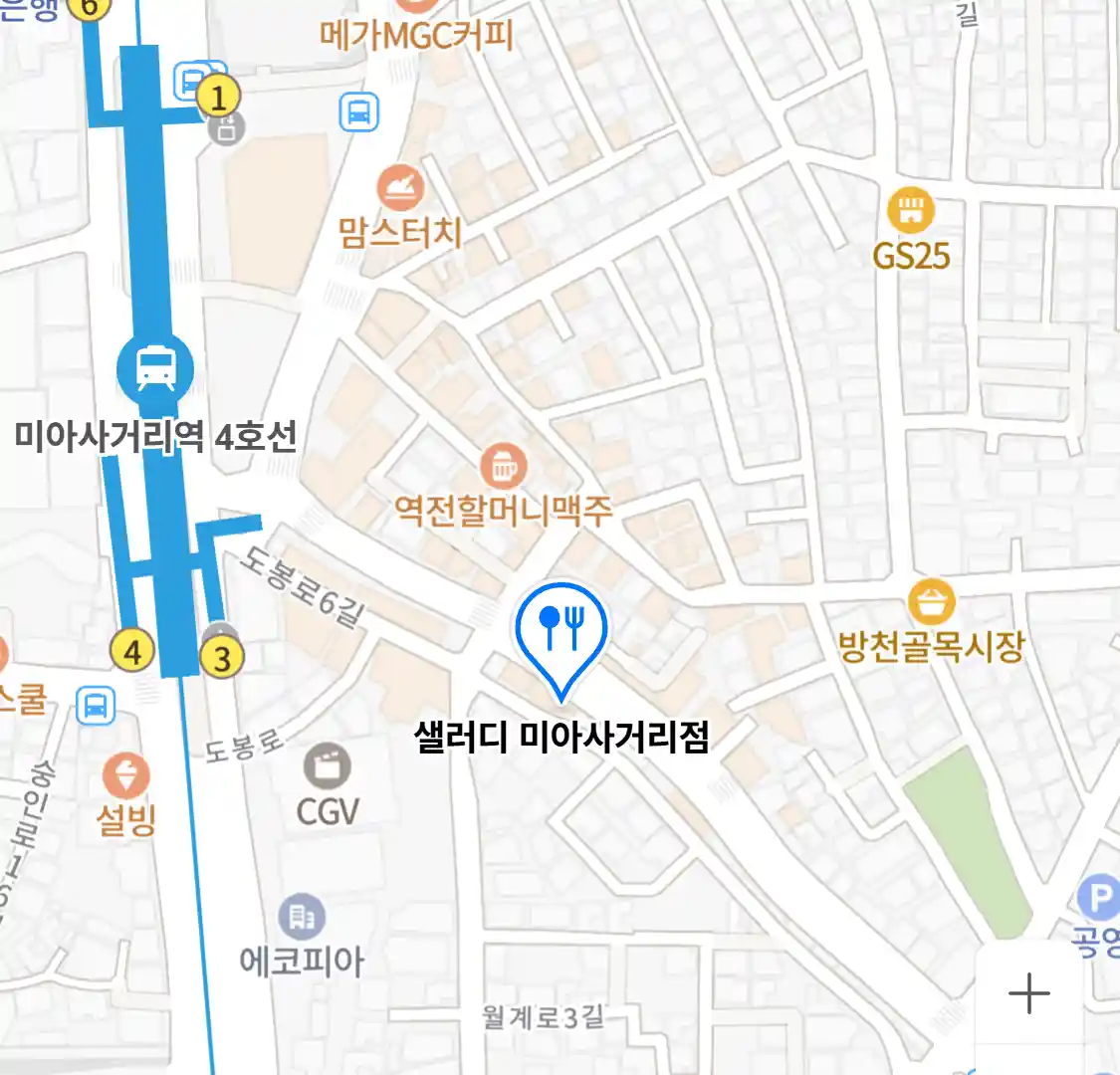Viewport: 1120px width, 1075px height.
Task: Tap the CGV cinema marker
Action: [x=327, y=767]
